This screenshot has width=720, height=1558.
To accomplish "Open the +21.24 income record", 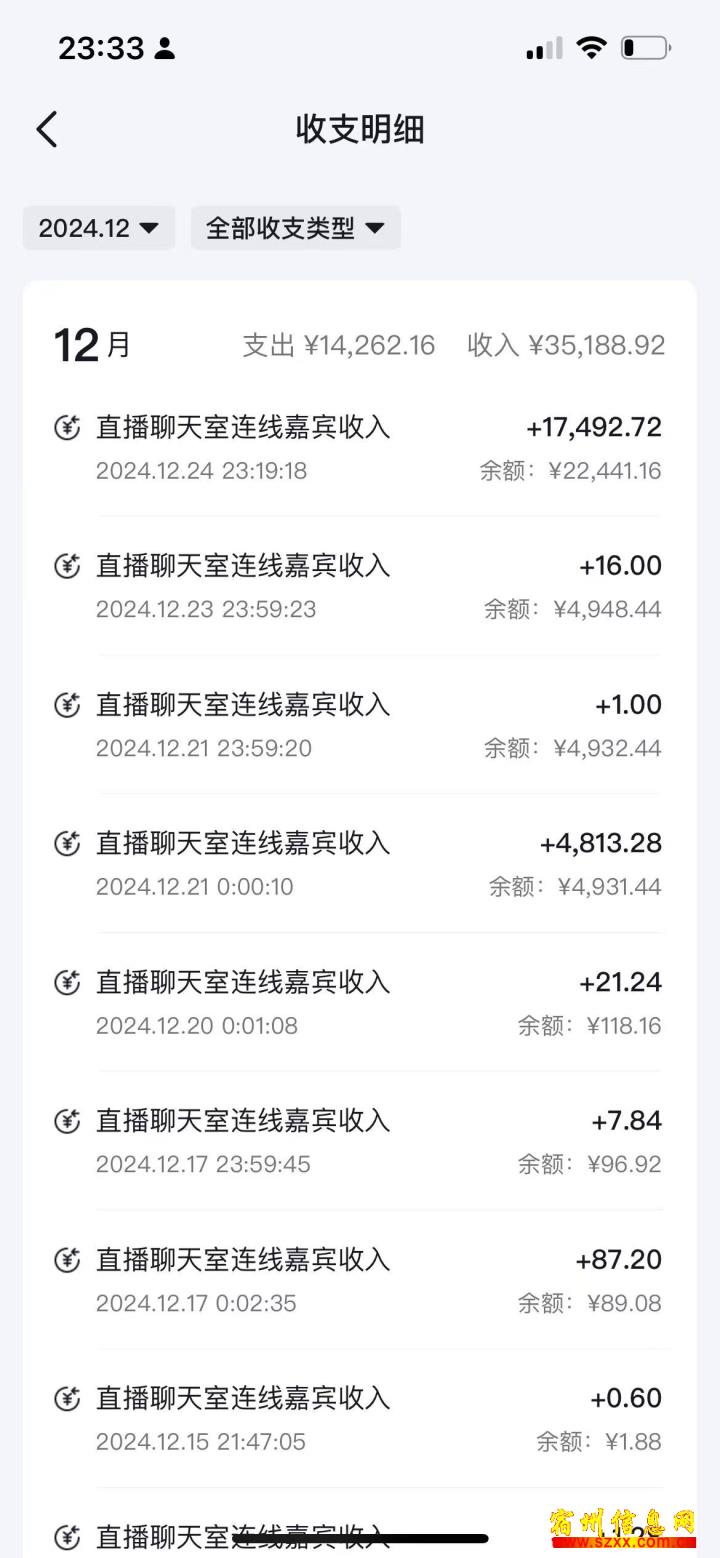I will [359, 1004].
